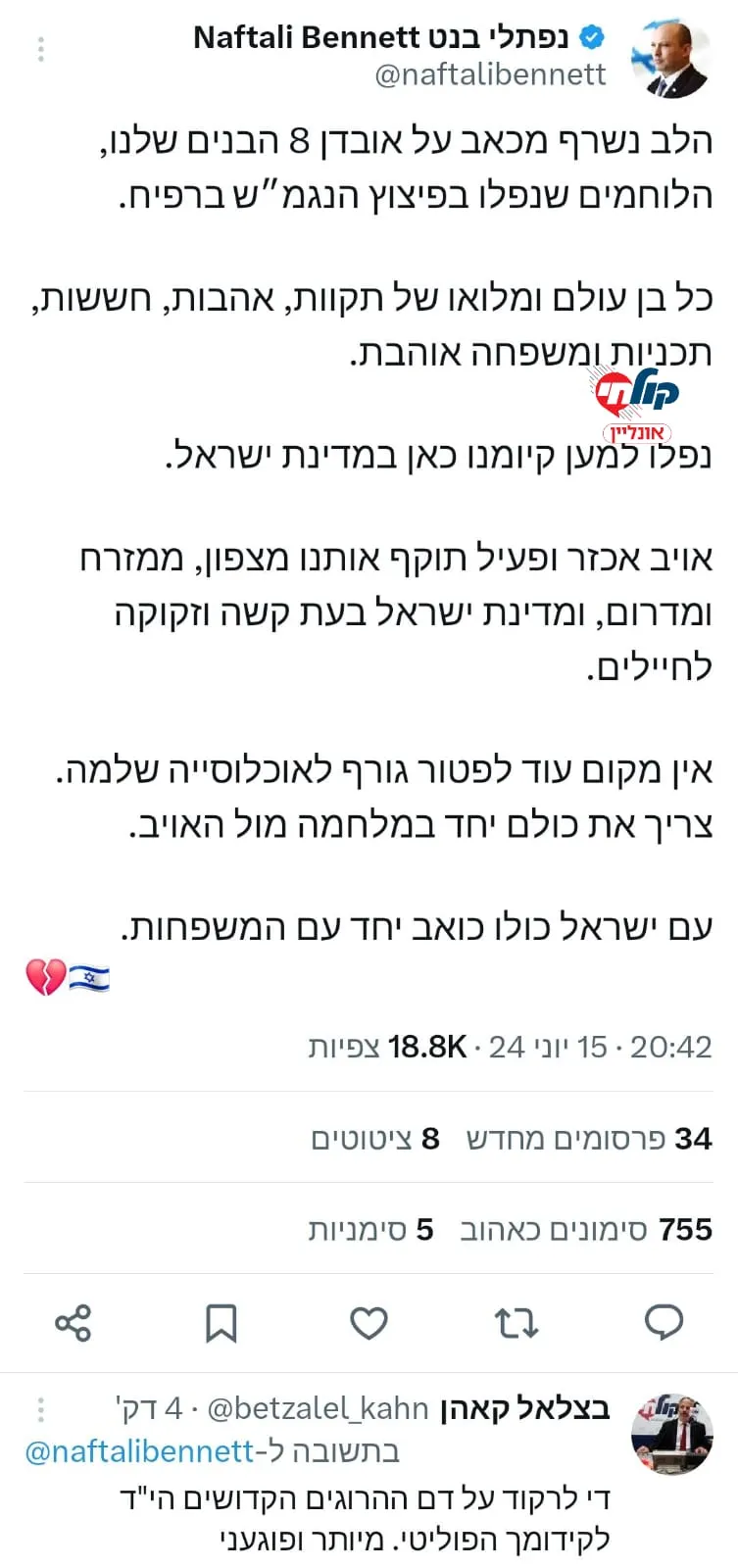Repost Naftali Bennett's tweet
This screenshot has height=1568, width=738.
[516, 1323]
